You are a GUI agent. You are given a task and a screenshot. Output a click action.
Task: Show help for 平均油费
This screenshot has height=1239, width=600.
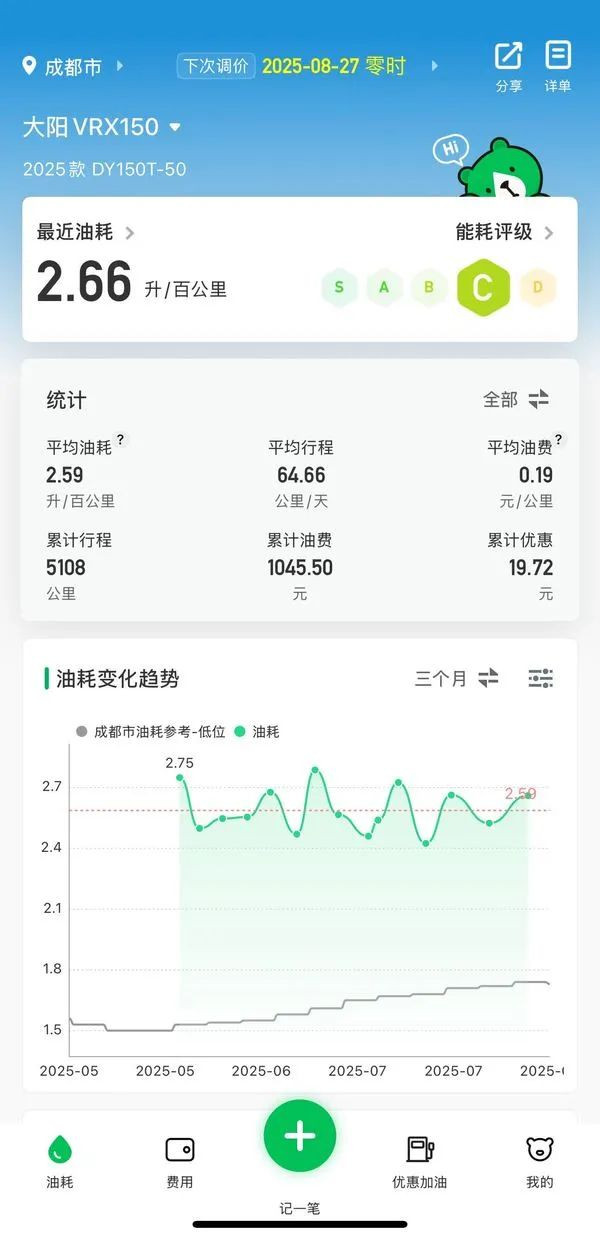[558, 440]
